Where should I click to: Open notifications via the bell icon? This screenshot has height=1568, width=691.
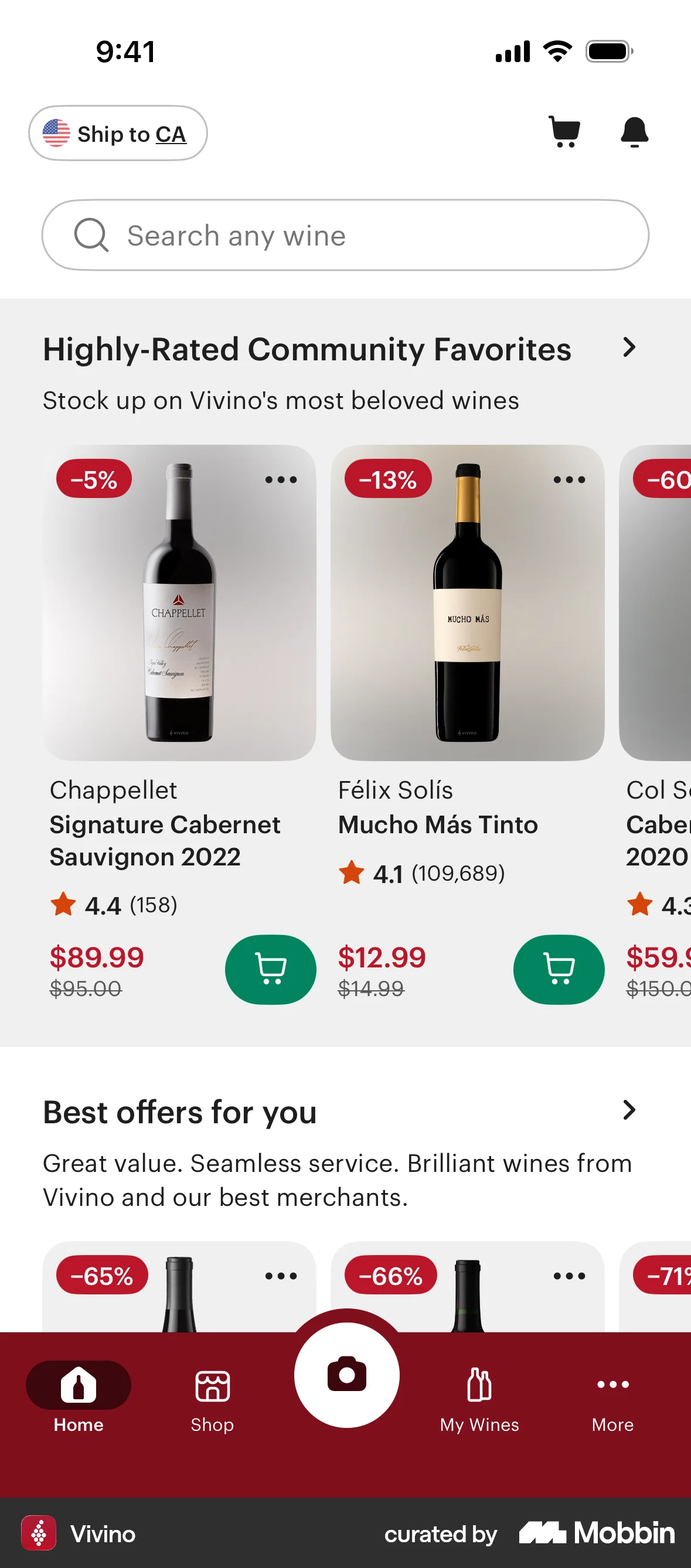point(634,132)
